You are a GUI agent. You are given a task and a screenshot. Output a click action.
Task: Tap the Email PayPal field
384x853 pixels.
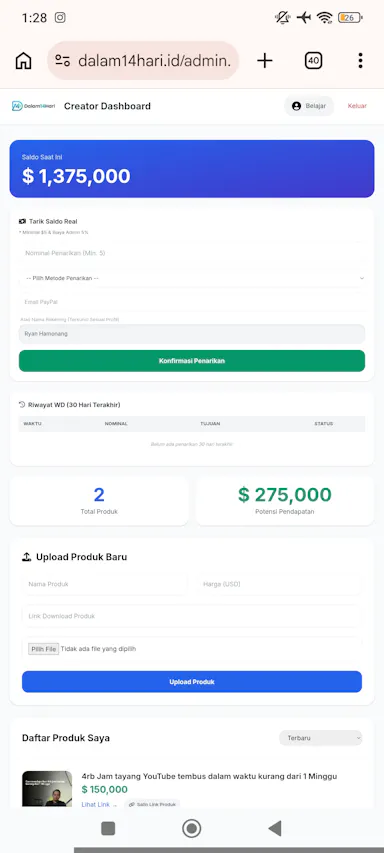tap(192, 302)
